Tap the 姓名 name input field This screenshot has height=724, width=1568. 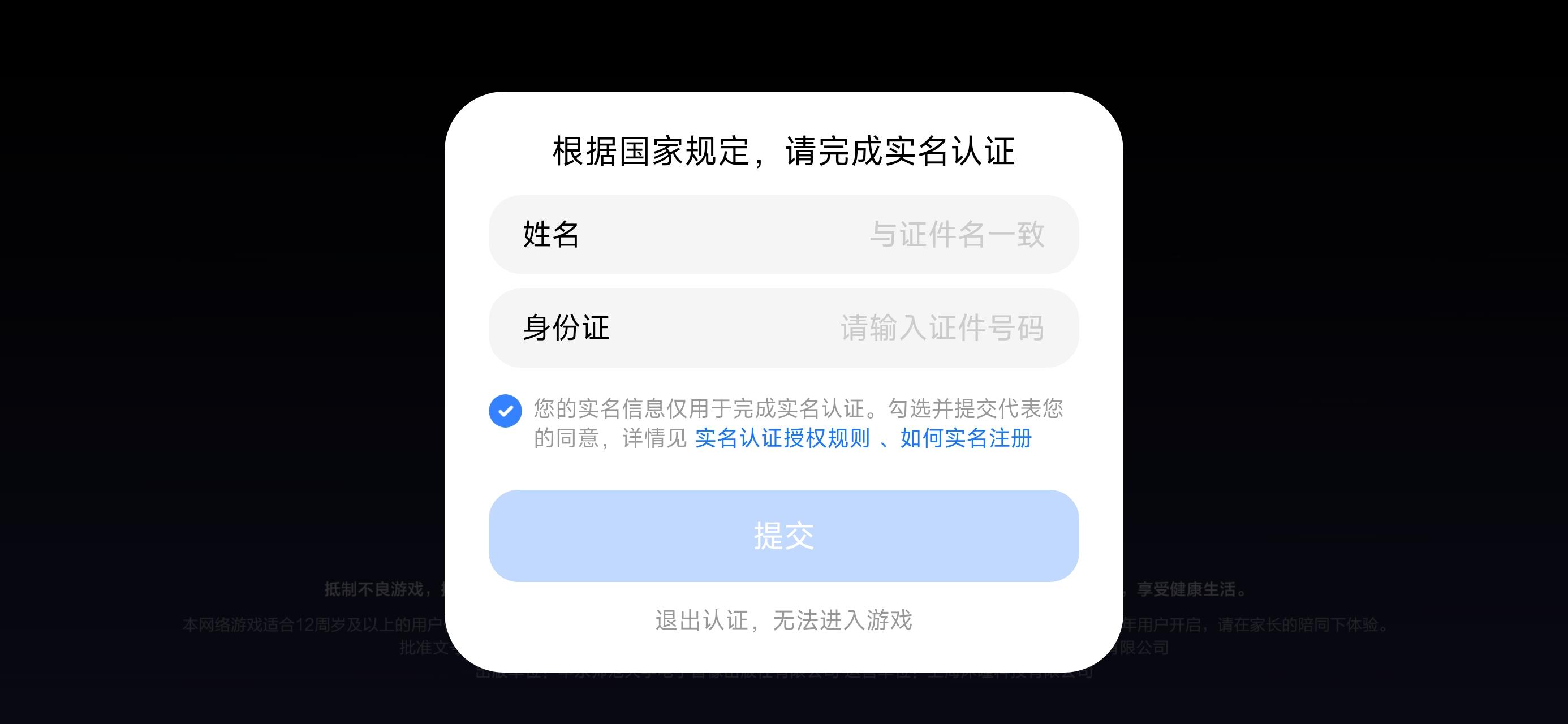[783, 234]
